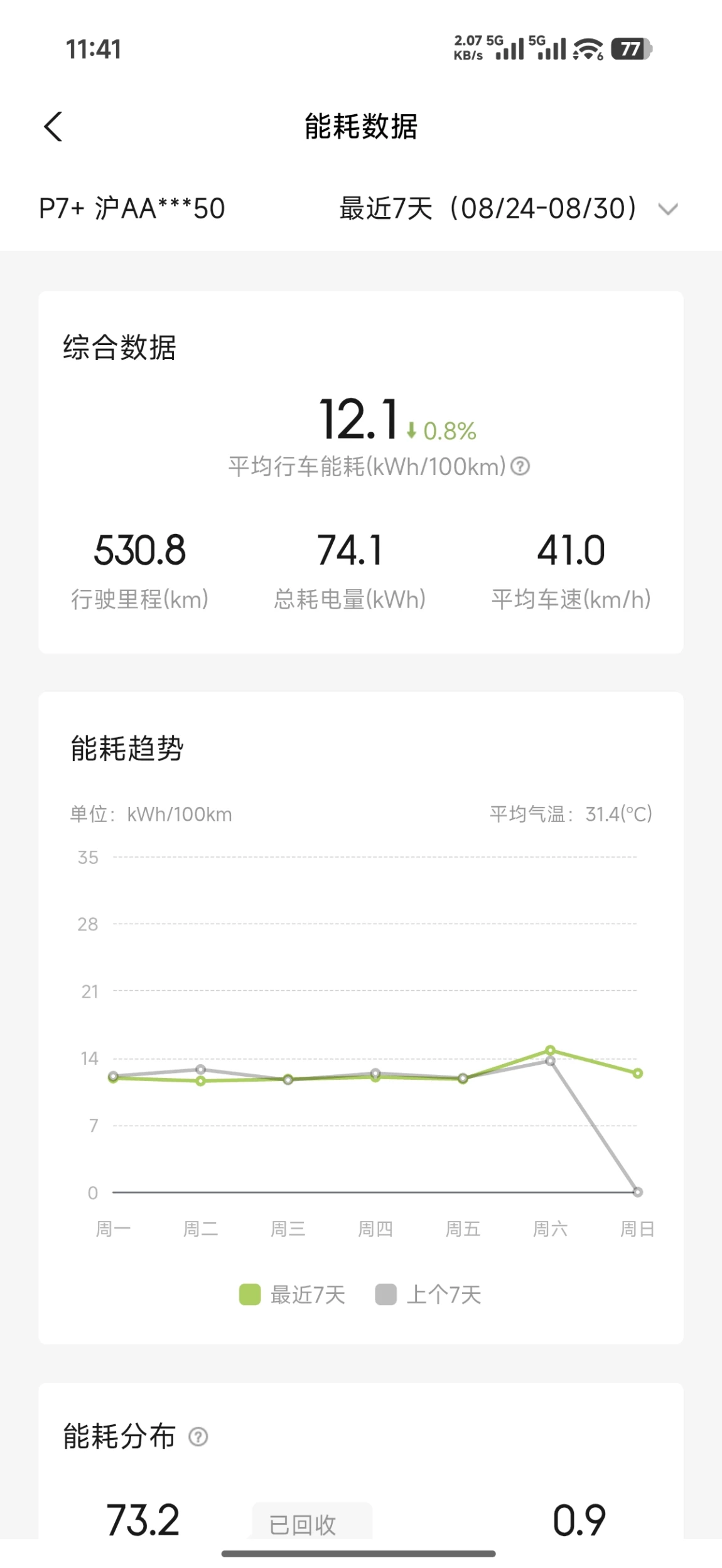722x1568 pixels.
Task: Select the 周六 data point on the trend chart
Action: 550,1050
